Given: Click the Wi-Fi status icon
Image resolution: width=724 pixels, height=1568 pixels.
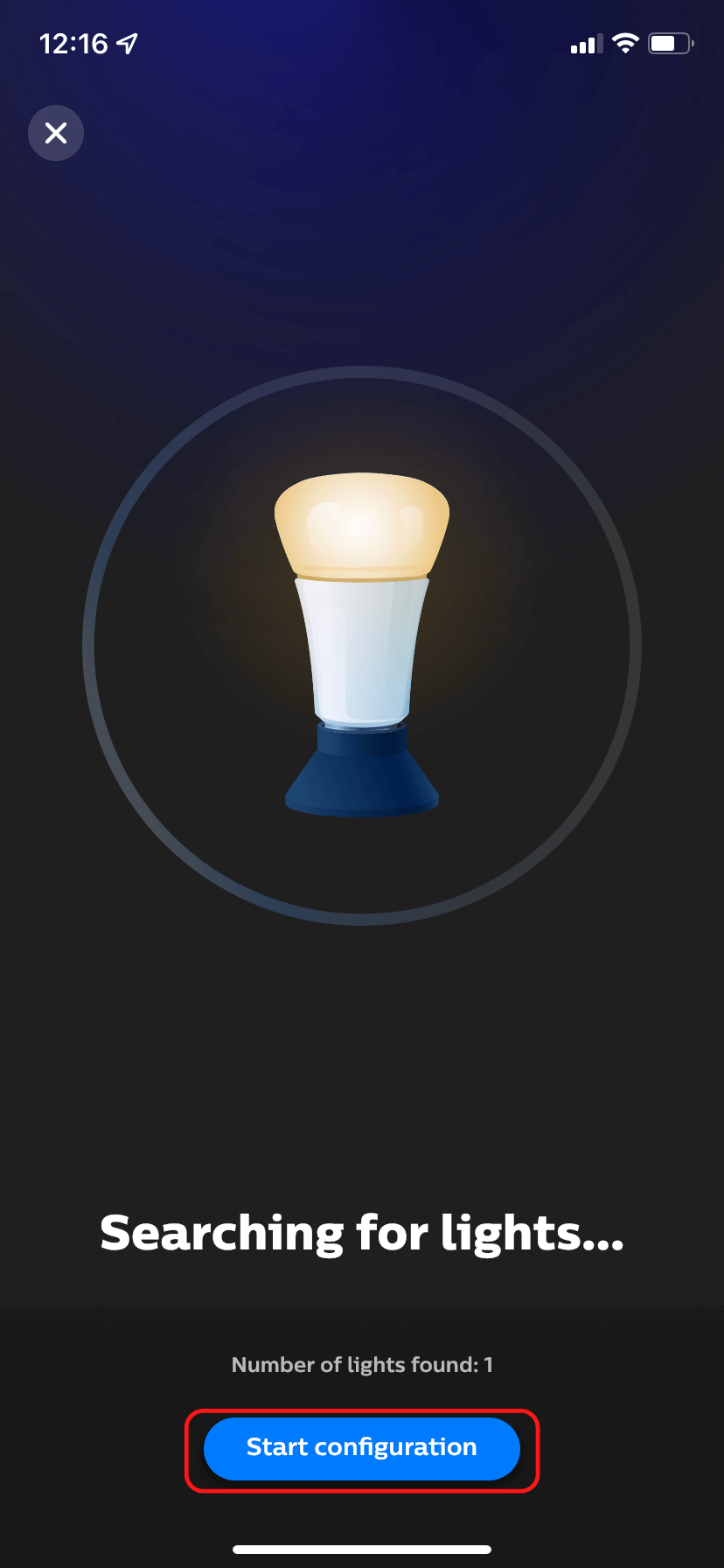Looking at the screenshot, I should (624, 43).
